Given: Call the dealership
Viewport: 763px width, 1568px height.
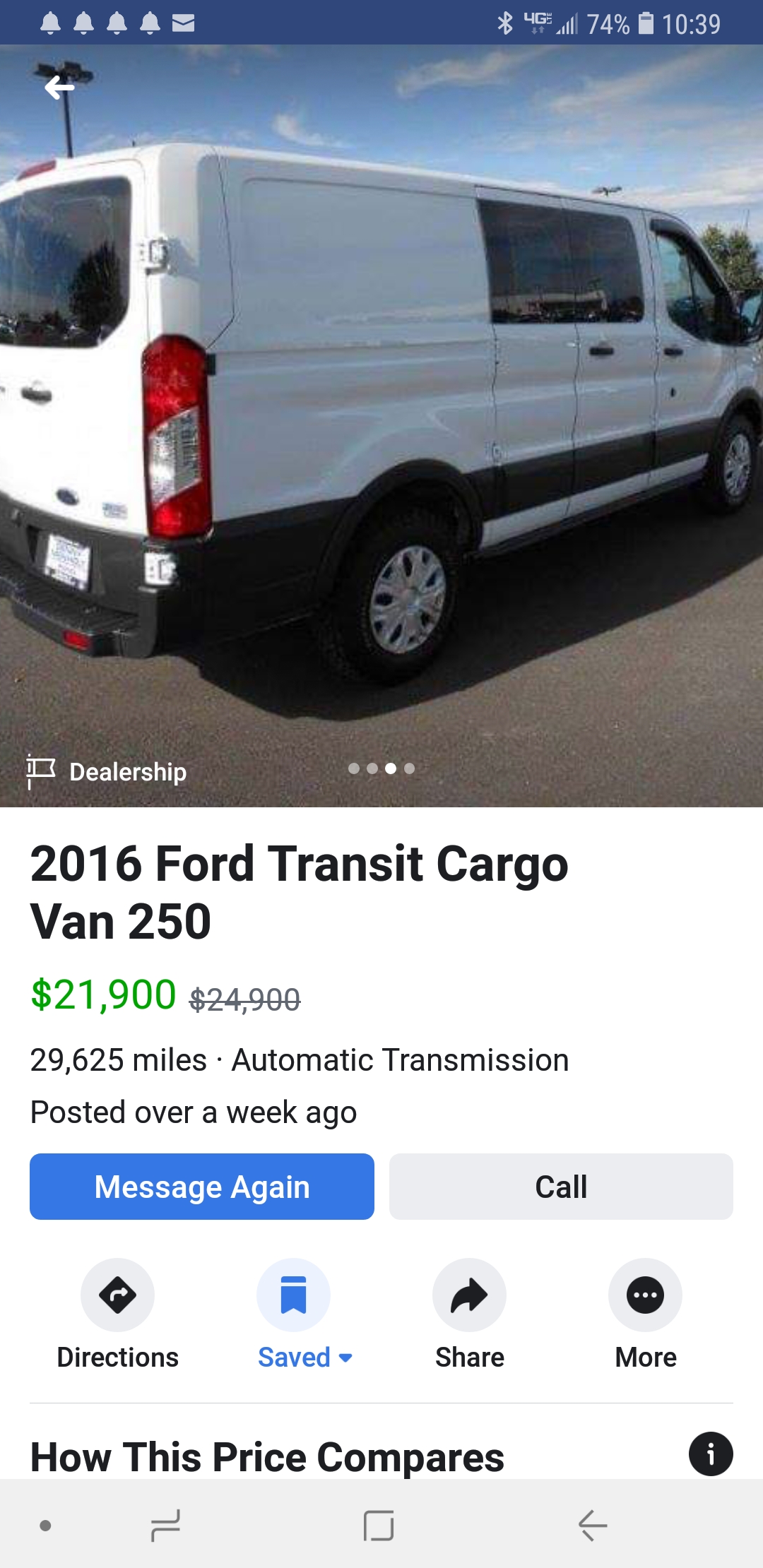Looking at the screenshot, I should (x=561, y=1187).
